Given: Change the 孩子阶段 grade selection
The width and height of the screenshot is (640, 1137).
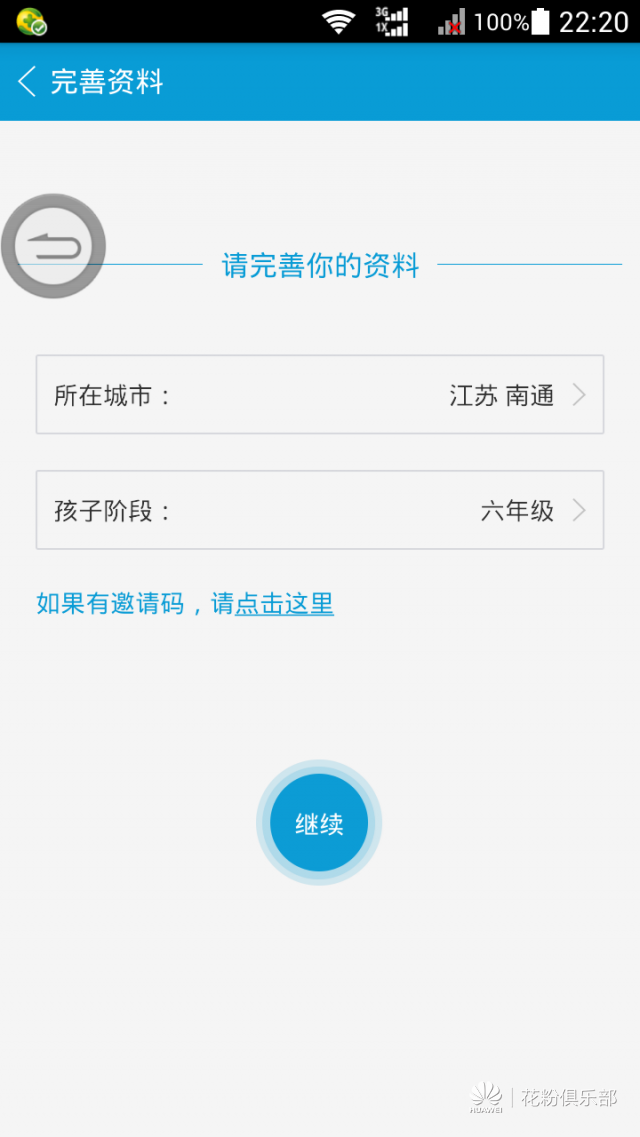Looking at the screenshot, I should (320, 510).
